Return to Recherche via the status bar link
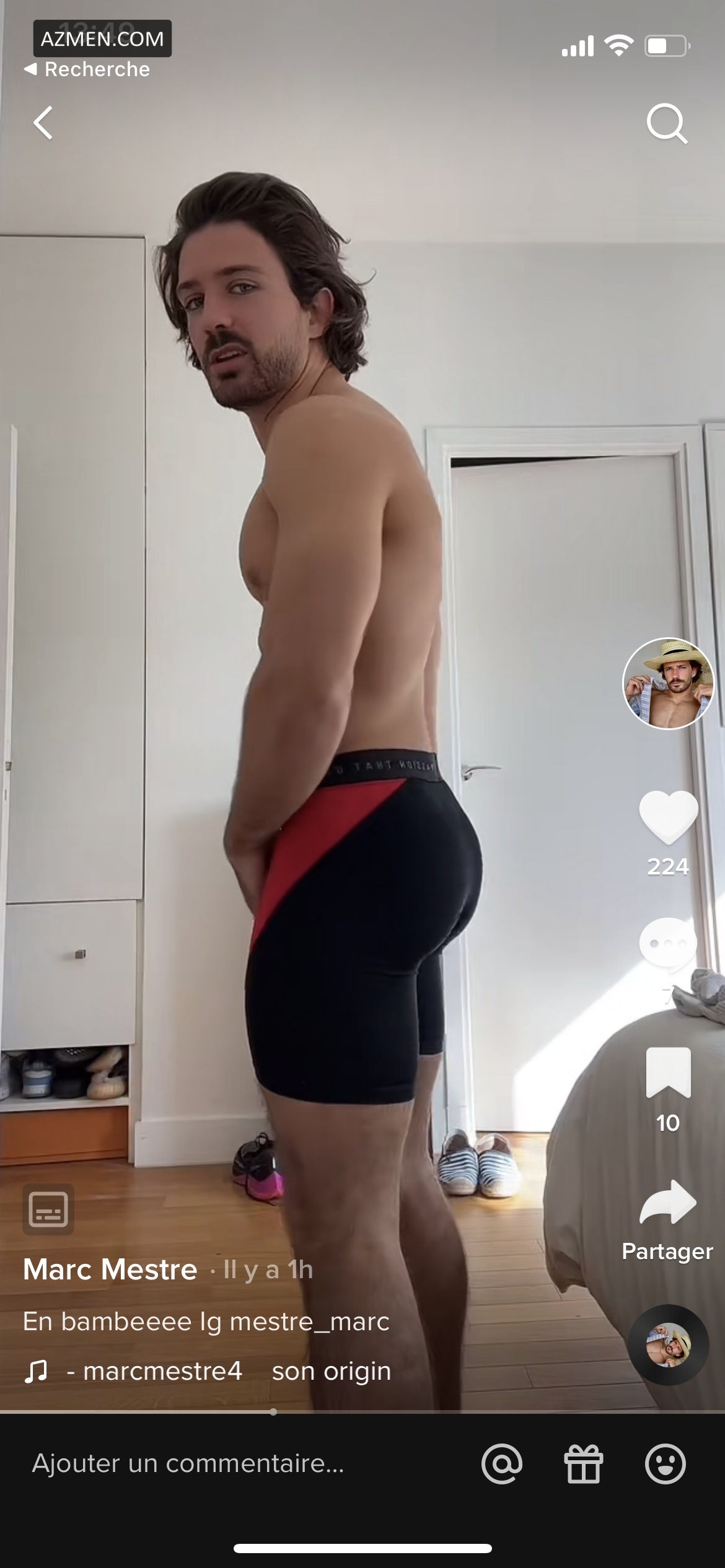 (x=87, y=69)
